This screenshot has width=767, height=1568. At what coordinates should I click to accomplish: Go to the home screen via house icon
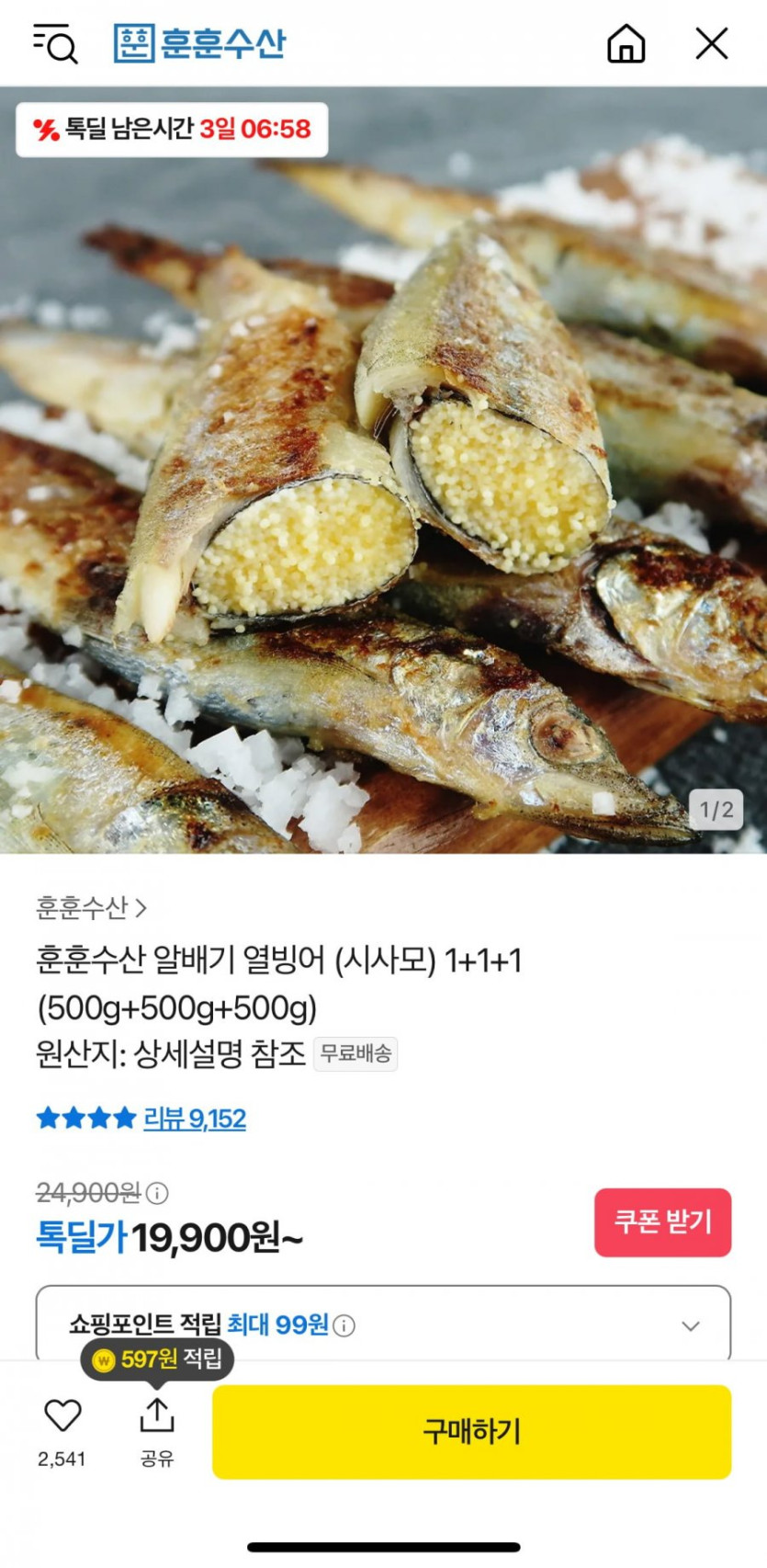626,44
